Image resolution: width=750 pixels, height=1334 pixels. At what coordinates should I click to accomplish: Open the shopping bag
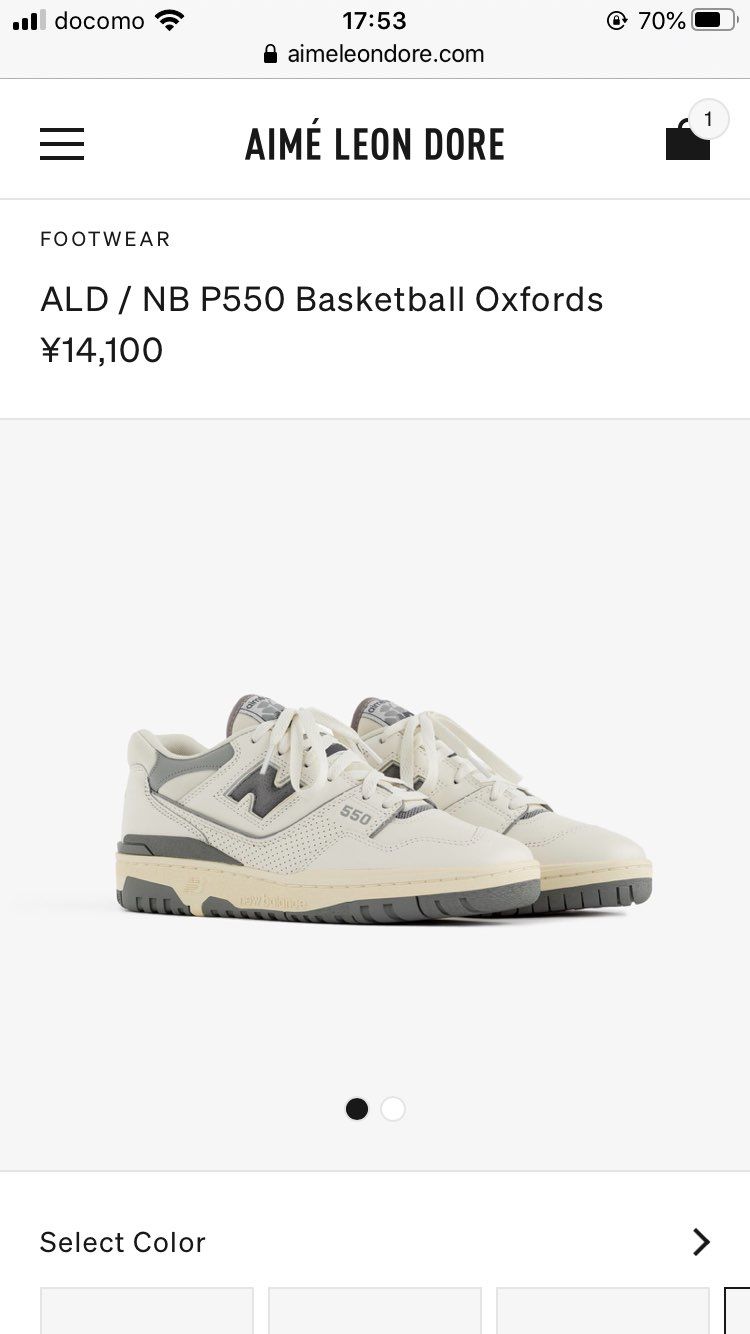coord(688,141)
